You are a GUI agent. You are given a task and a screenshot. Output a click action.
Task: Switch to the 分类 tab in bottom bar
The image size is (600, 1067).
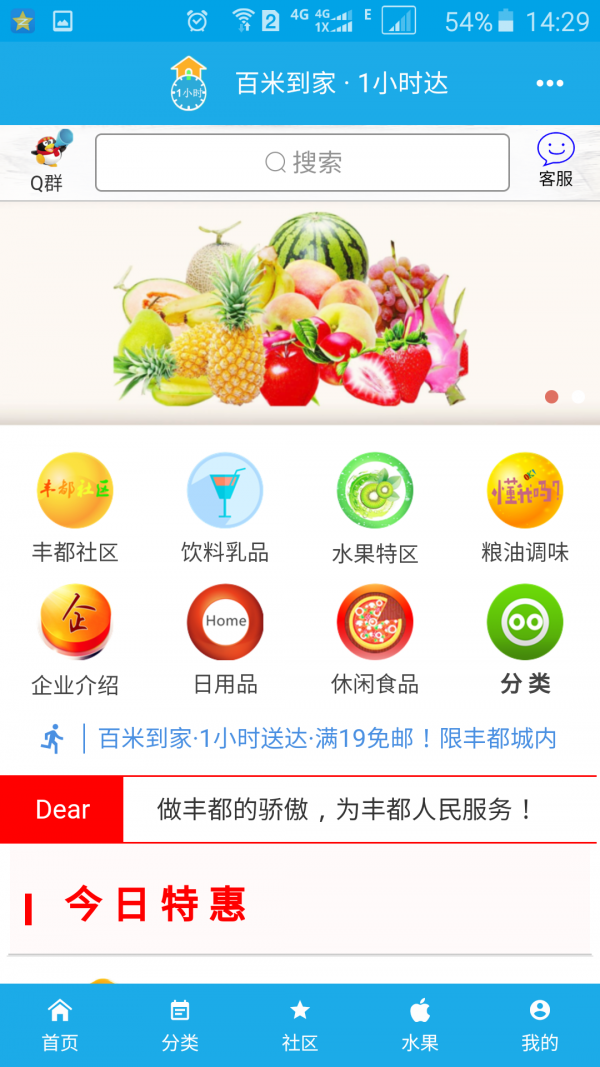tap(180, 1025)
